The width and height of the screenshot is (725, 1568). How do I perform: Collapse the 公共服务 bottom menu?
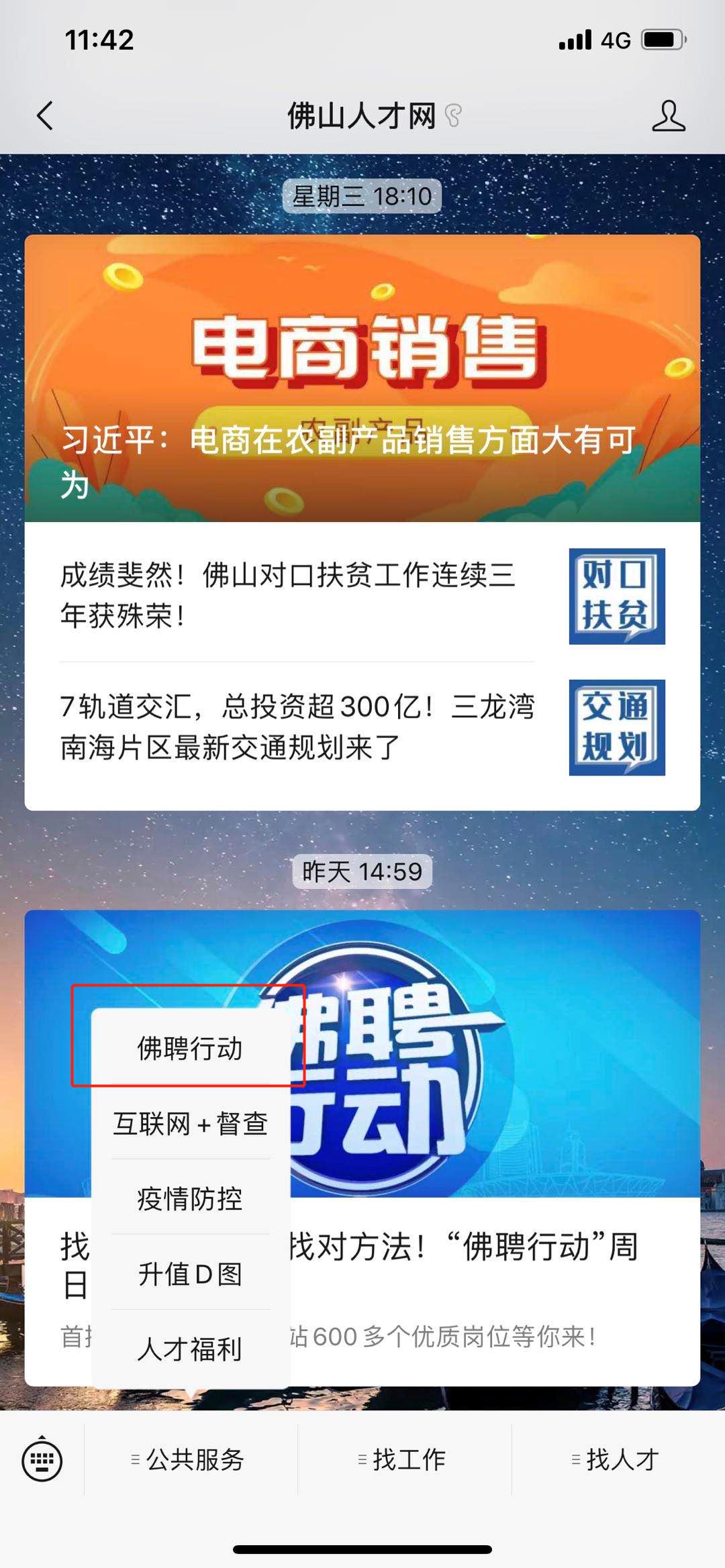pos(191,1459)
